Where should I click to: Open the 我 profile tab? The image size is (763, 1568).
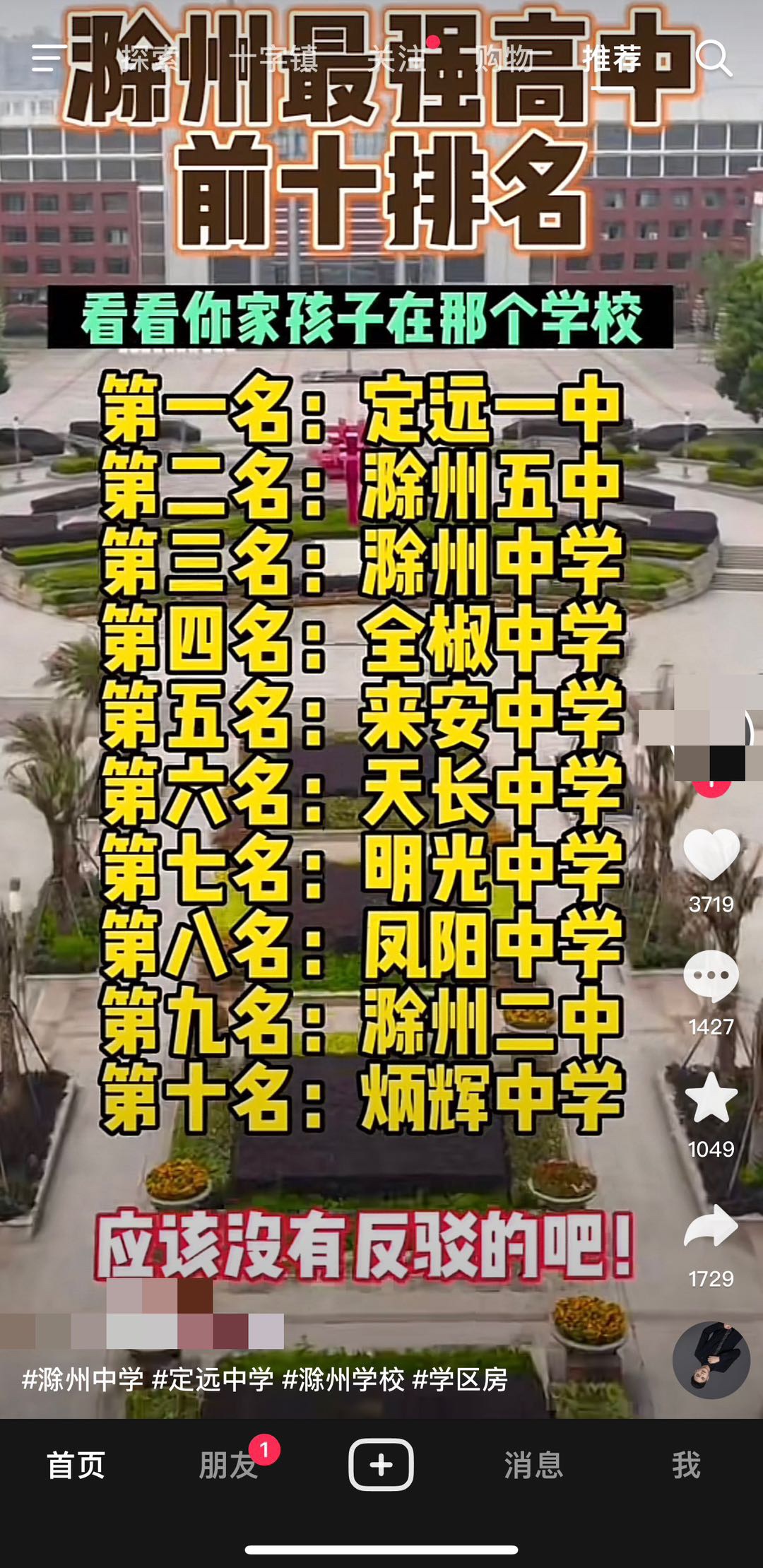pyautogui.click(x=686, y=1466)
